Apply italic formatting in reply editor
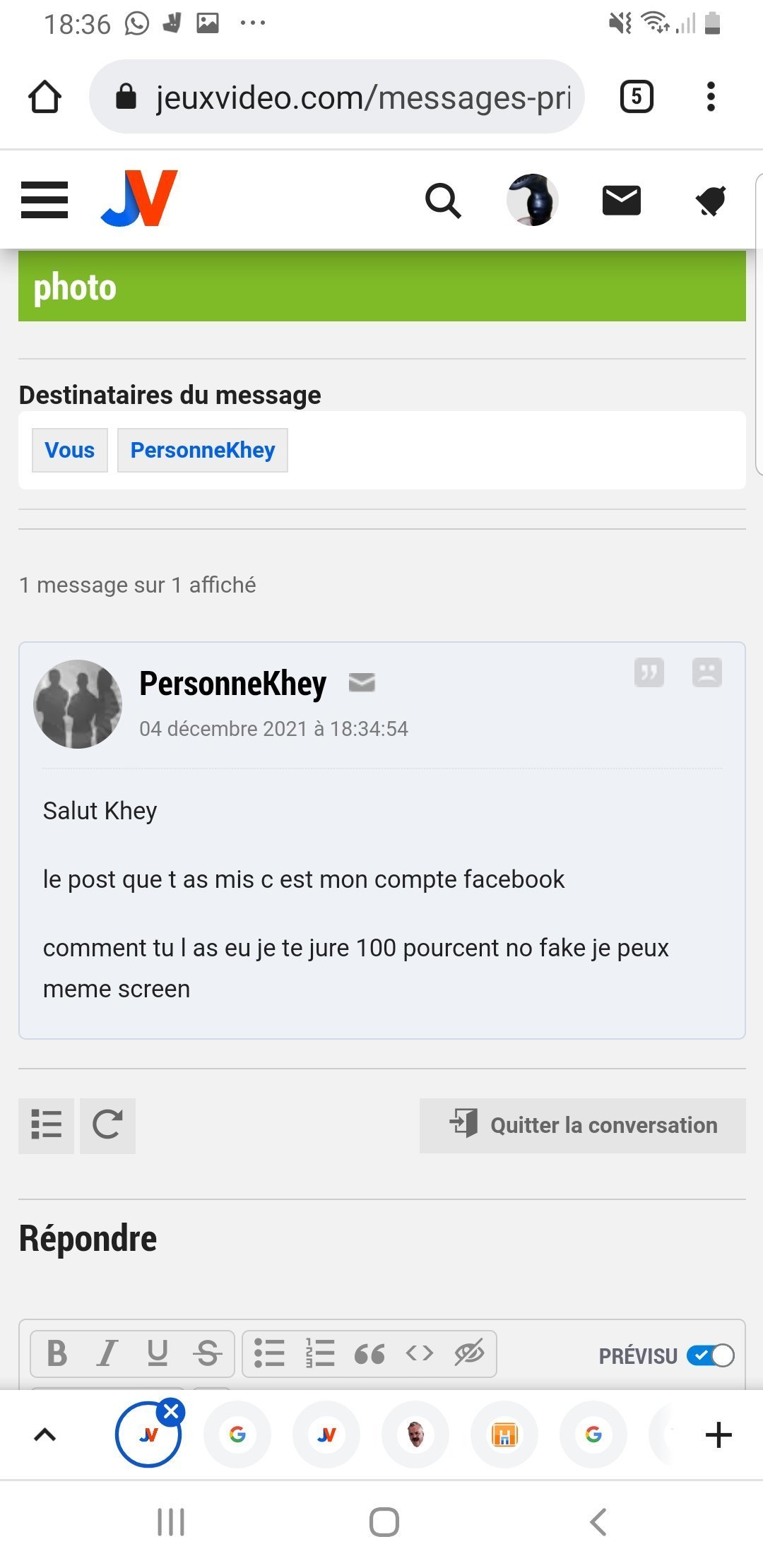The image size is (763, 1568). [x=107, y=1353]
